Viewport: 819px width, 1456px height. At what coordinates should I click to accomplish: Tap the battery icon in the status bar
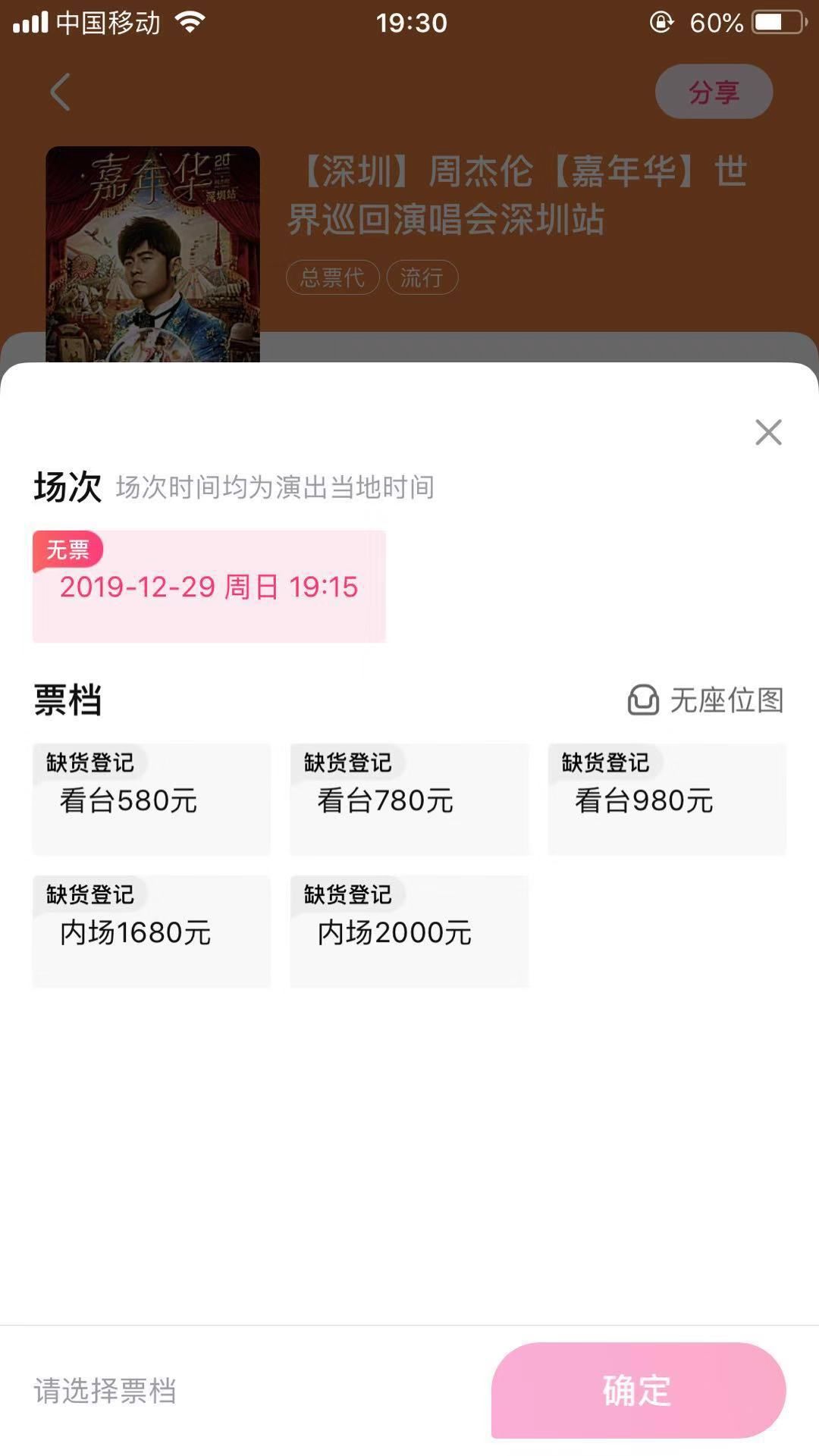click(776, 23)
